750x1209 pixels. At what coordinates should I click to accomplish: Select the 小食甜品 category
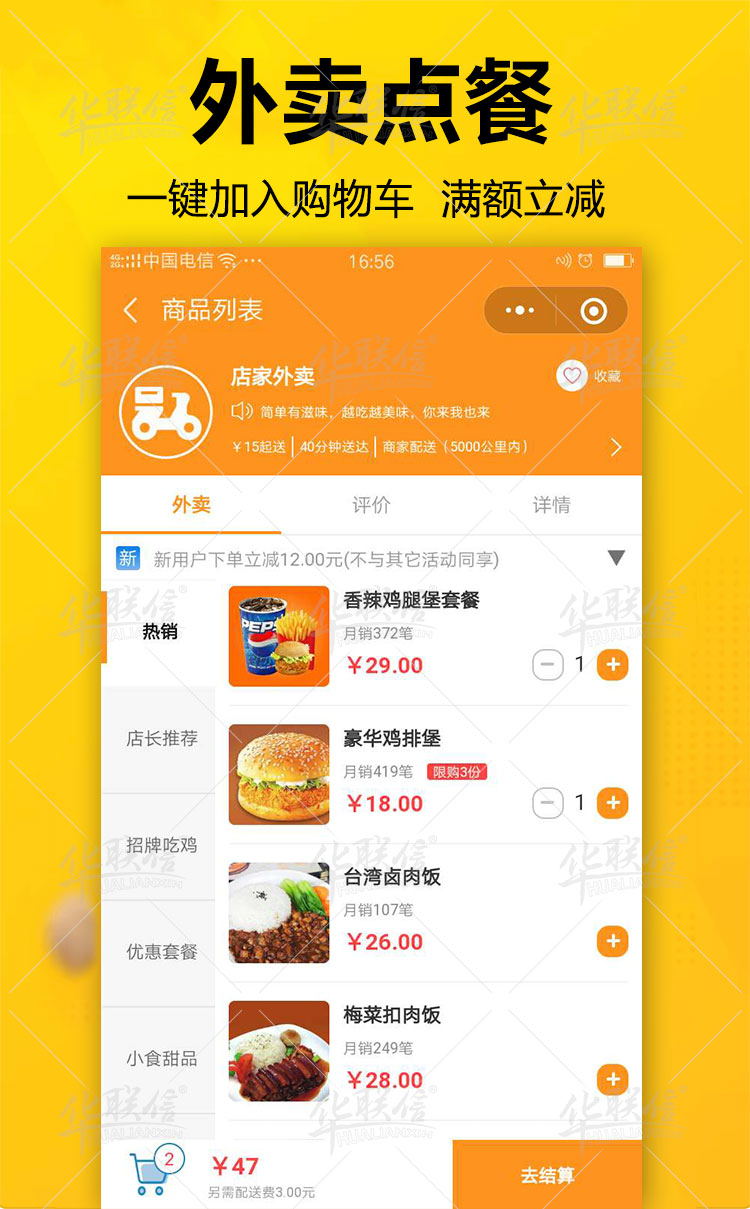(160, 1062)
